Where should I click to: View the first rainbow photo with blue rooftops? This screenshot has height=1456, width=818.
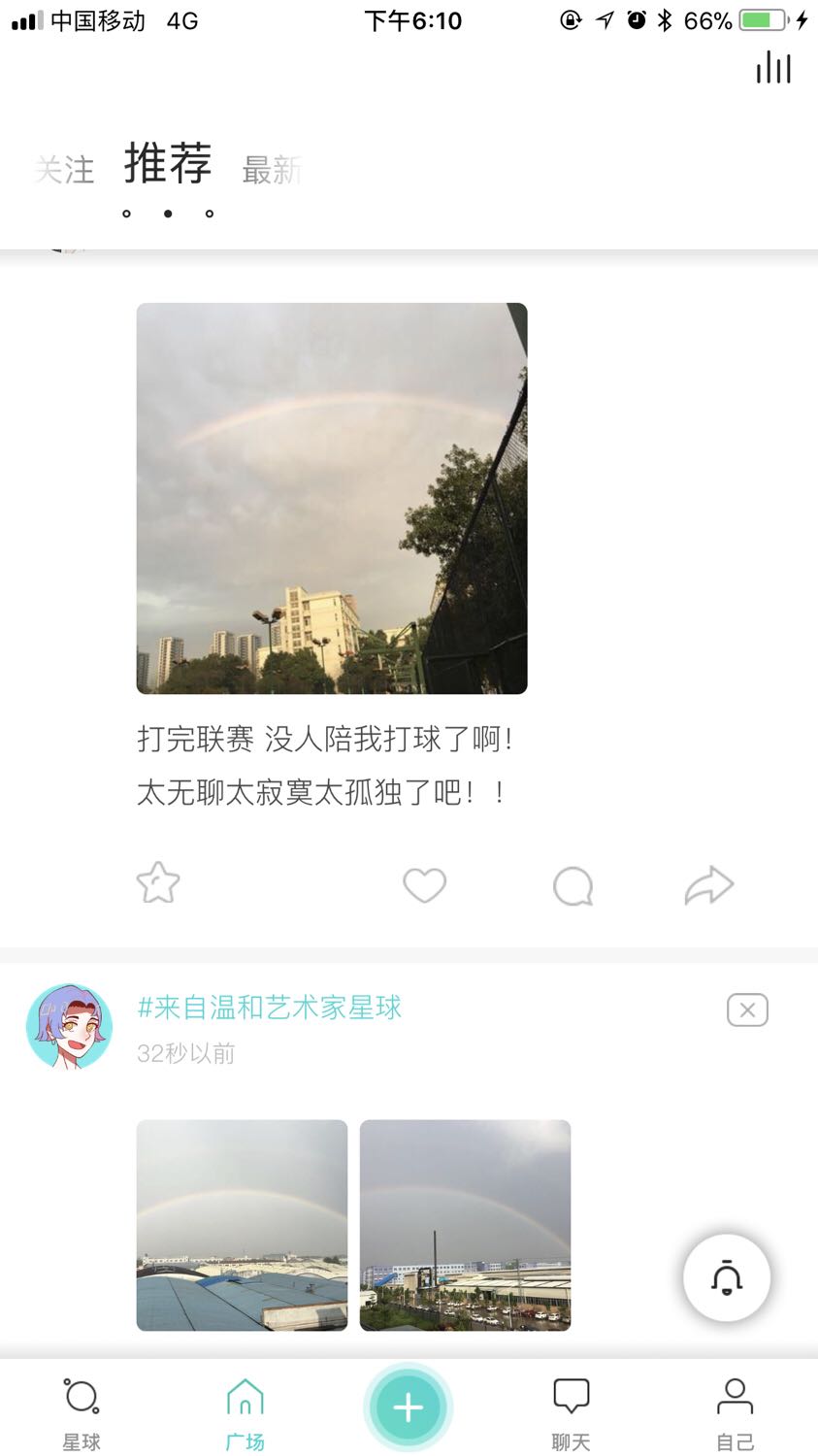pyautogui.click(x=242, y=1225)
